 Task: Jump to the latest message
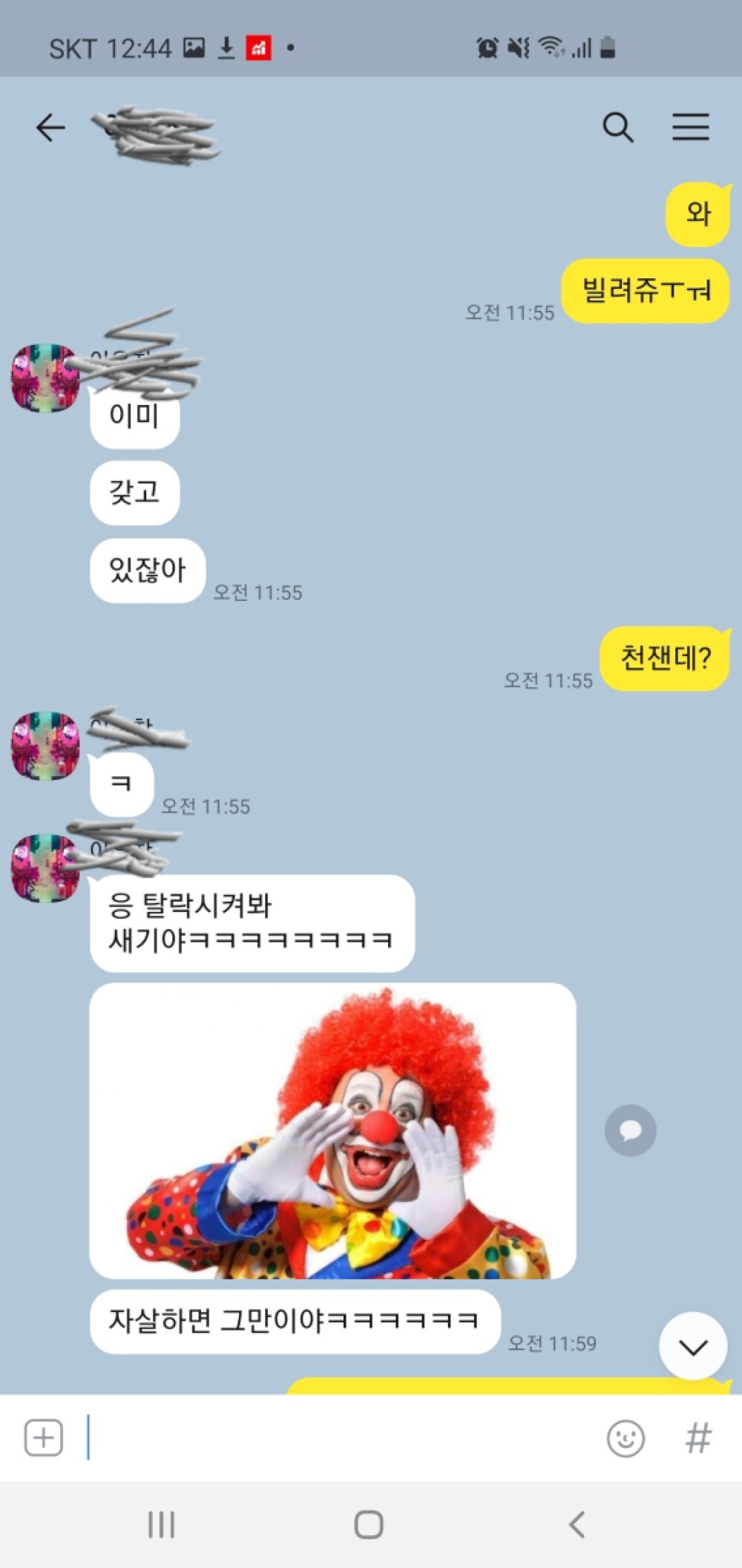692,1347
